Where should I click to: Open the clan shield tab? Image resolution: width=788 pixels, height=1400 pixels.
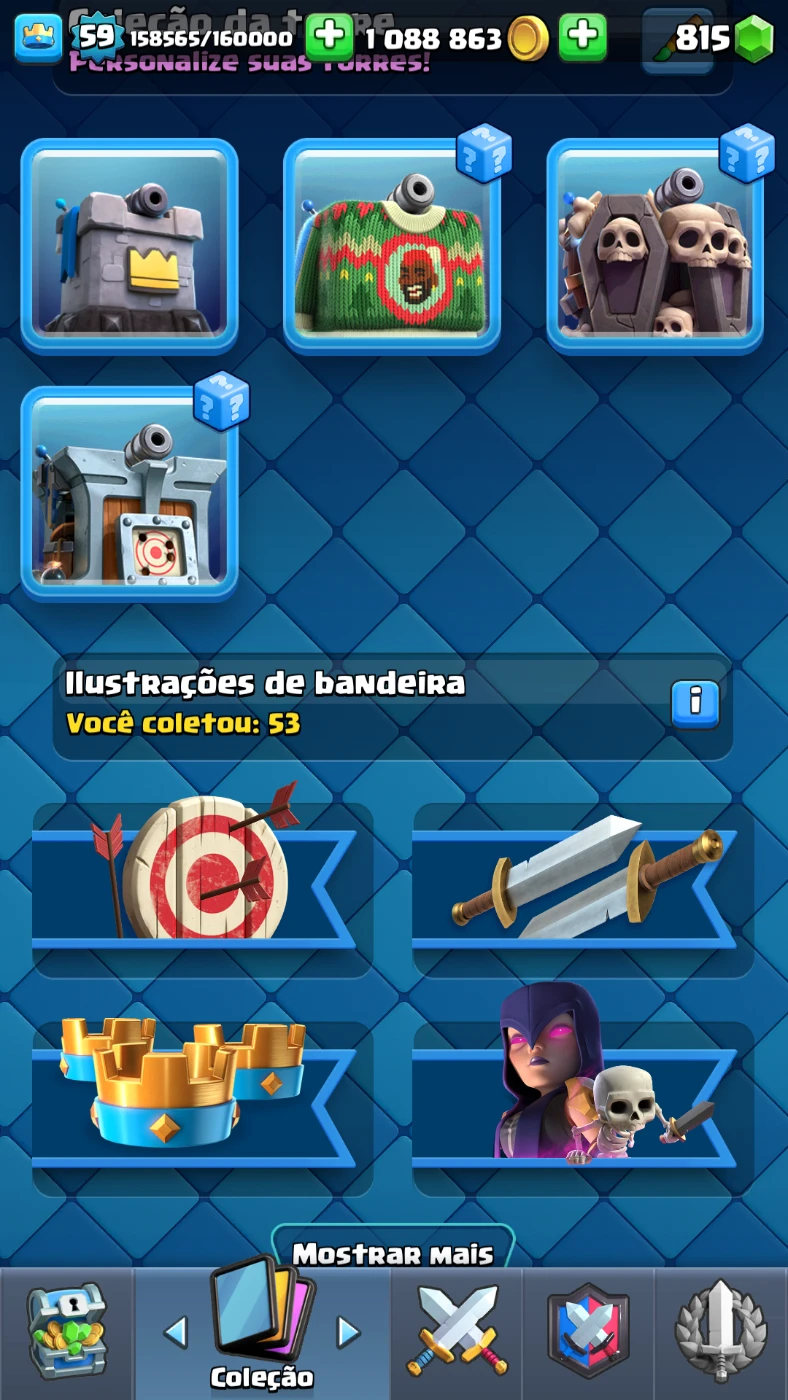(588, 1333)
